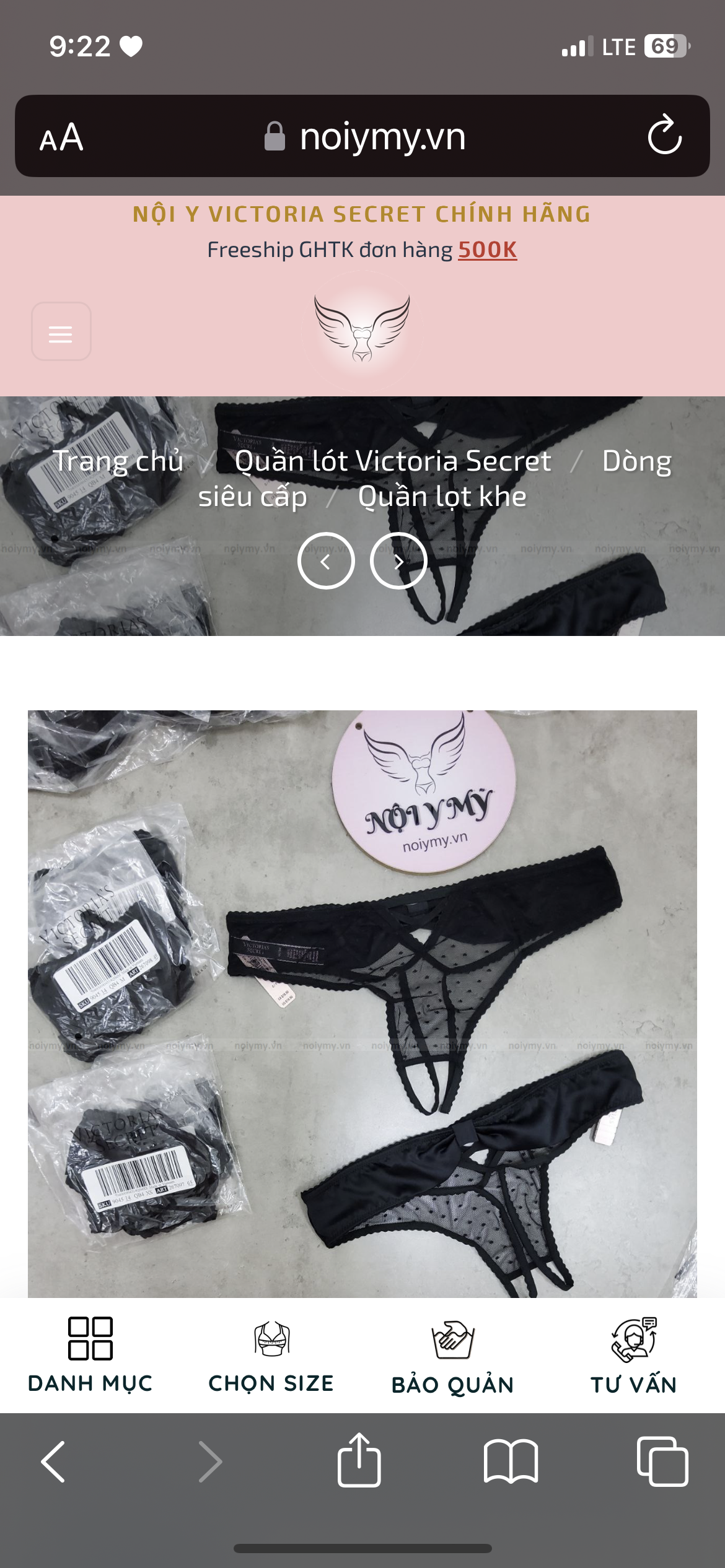The image size is (725, 1568).
Task: Open Safari bookmarks
Action: click(511, 1461)
